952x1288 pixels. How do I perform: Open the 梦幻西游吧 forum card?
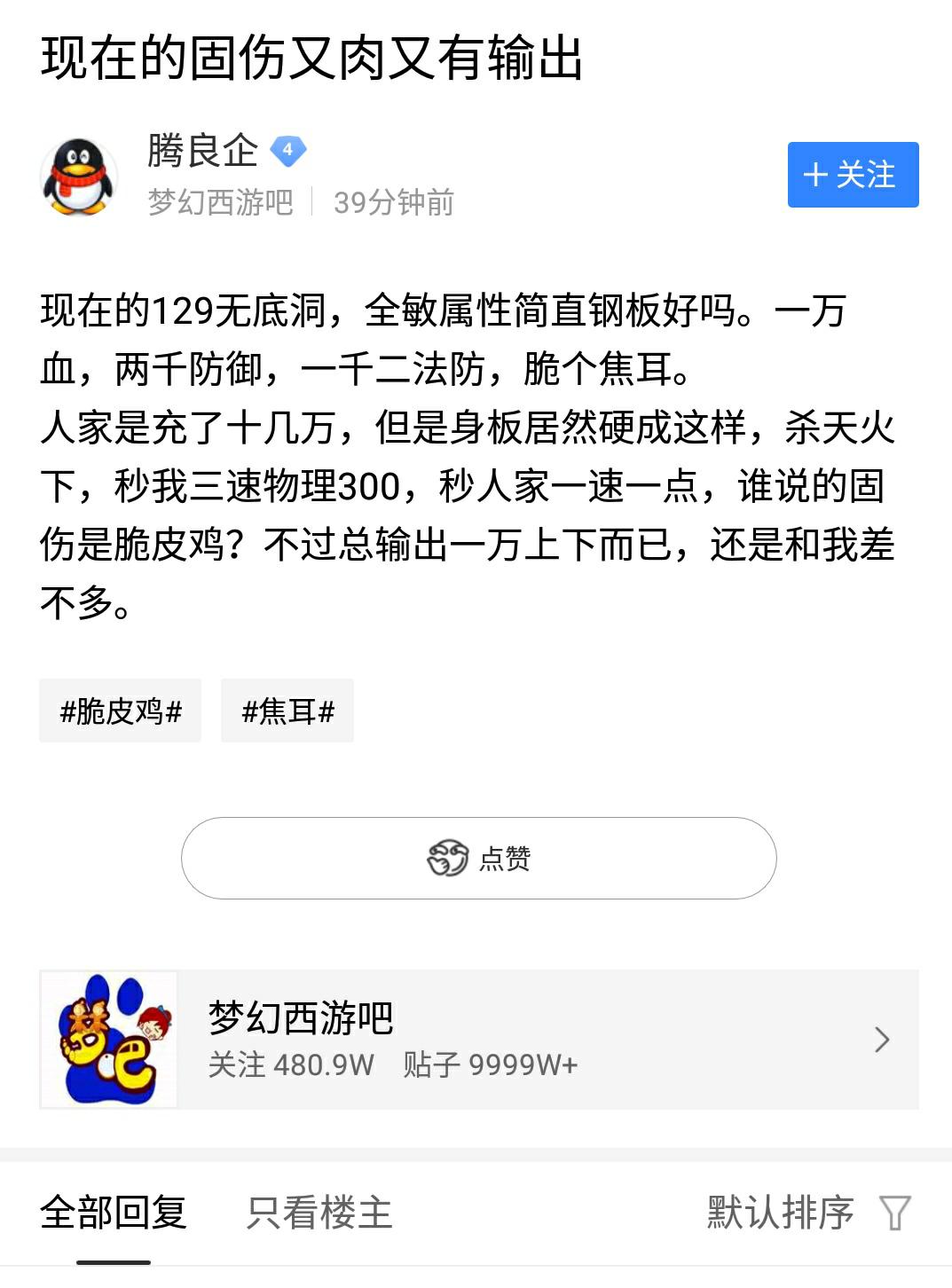point(479,1040)
